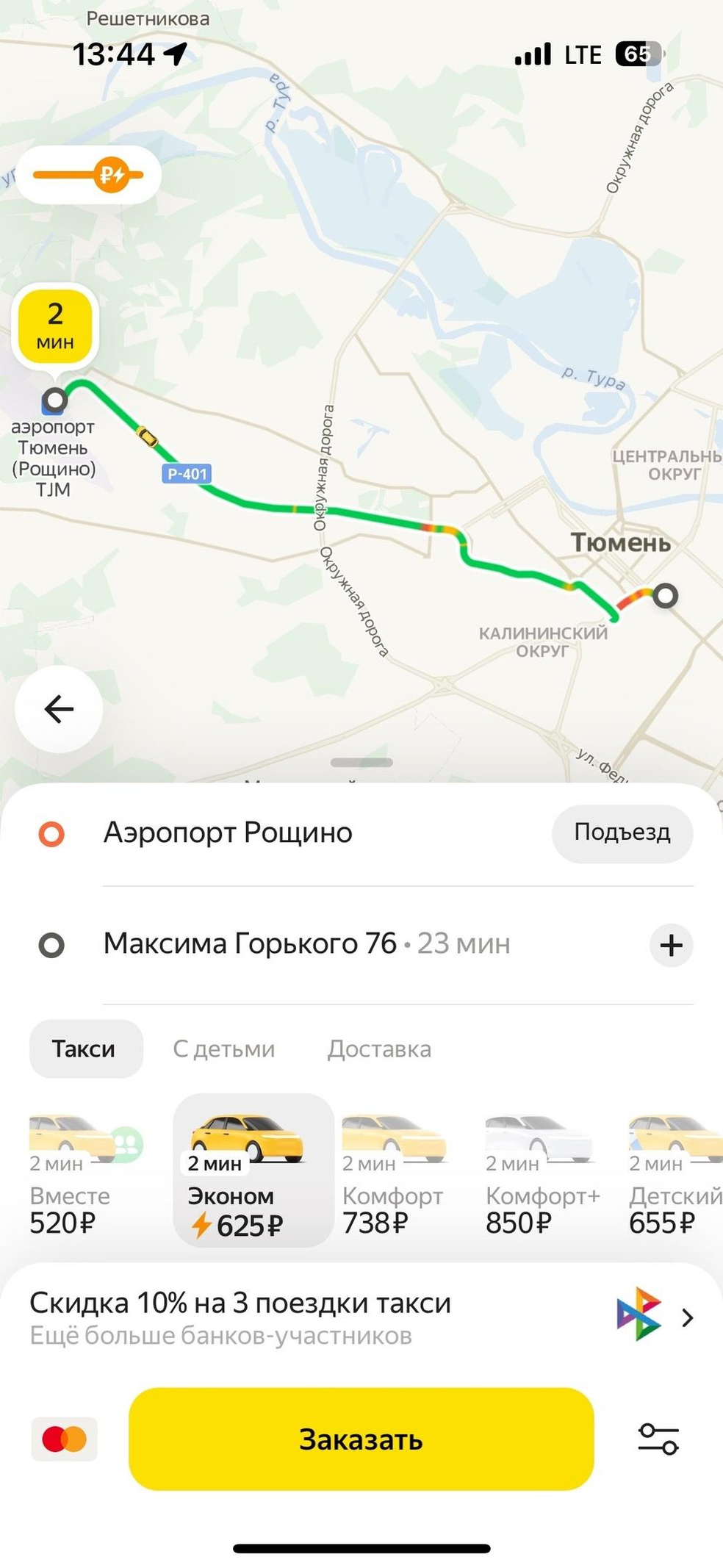Switch to the Такси tab
Viewport: 723px width, 1568px height.
pos(84,1049)
